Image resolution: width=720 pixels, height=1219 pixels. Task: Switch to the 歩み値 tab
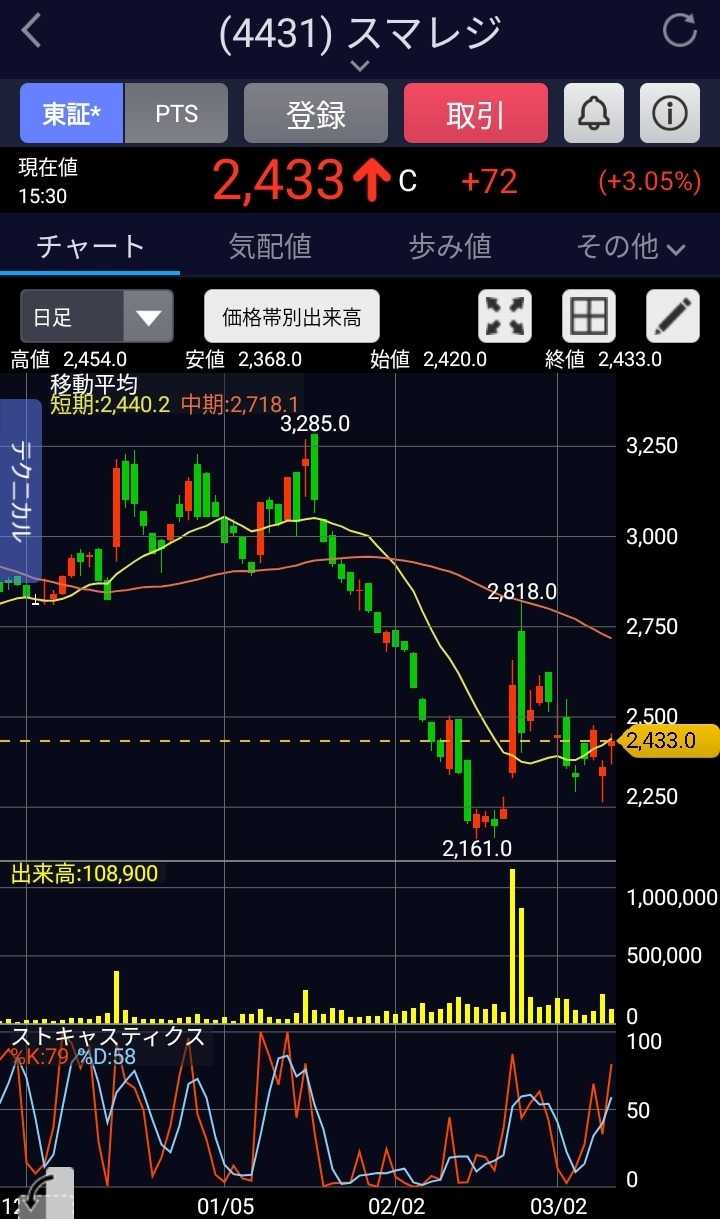tap(450, 246)
